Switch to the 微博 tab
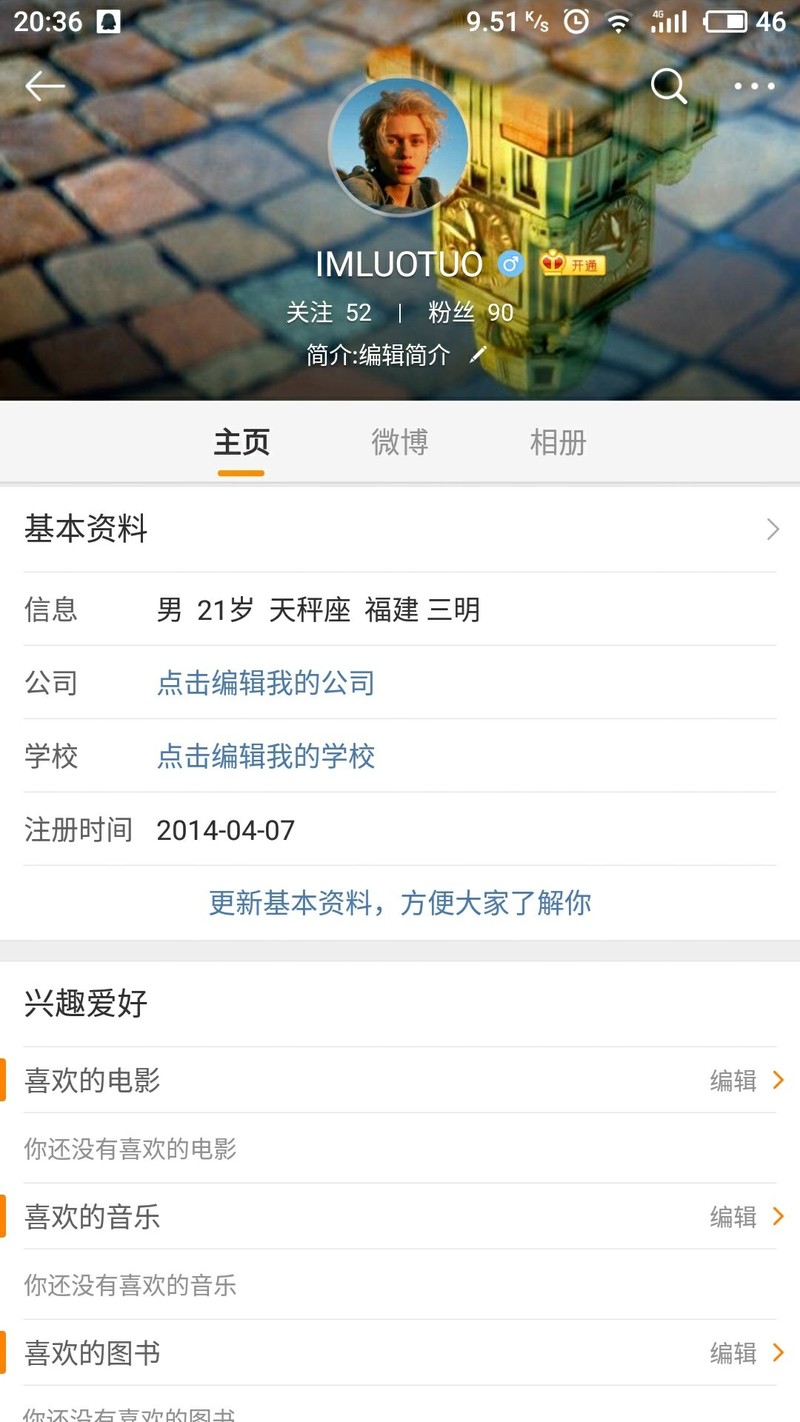Viewport: 800px width, 1422px height. (x=400, y=442)
